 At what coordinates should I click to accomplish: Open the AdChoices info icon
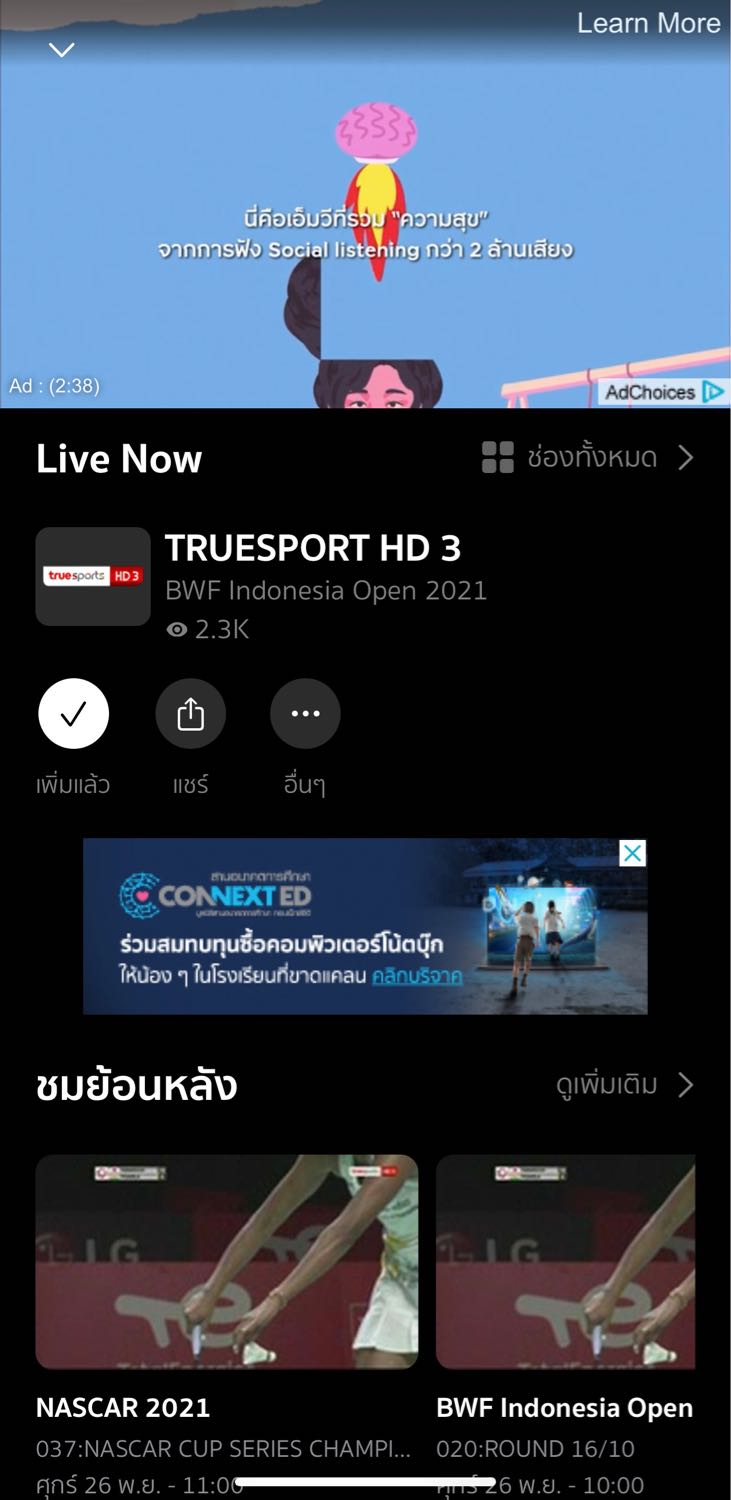[713, 392]
